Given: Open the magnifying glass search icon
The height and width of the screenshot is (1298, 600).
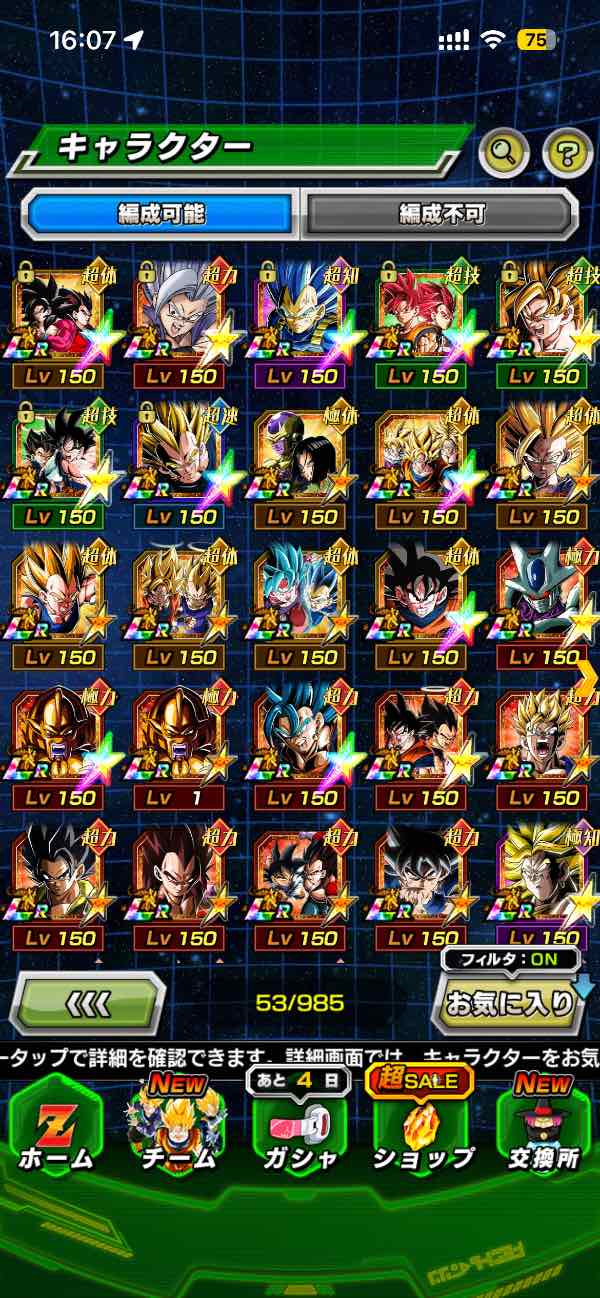Looking at the screenshot, I should click(x=505, y=153).
